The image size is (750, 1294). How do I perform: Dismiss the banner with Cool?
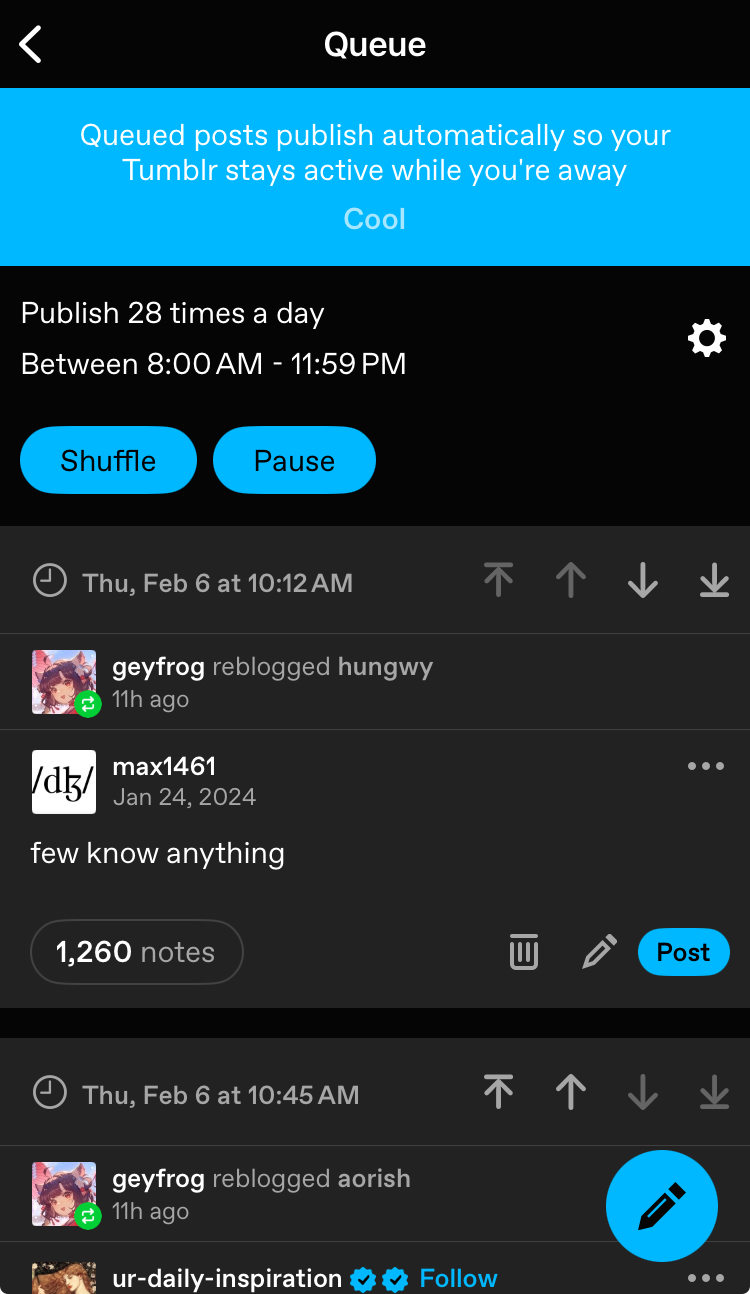tap(374, 219)
